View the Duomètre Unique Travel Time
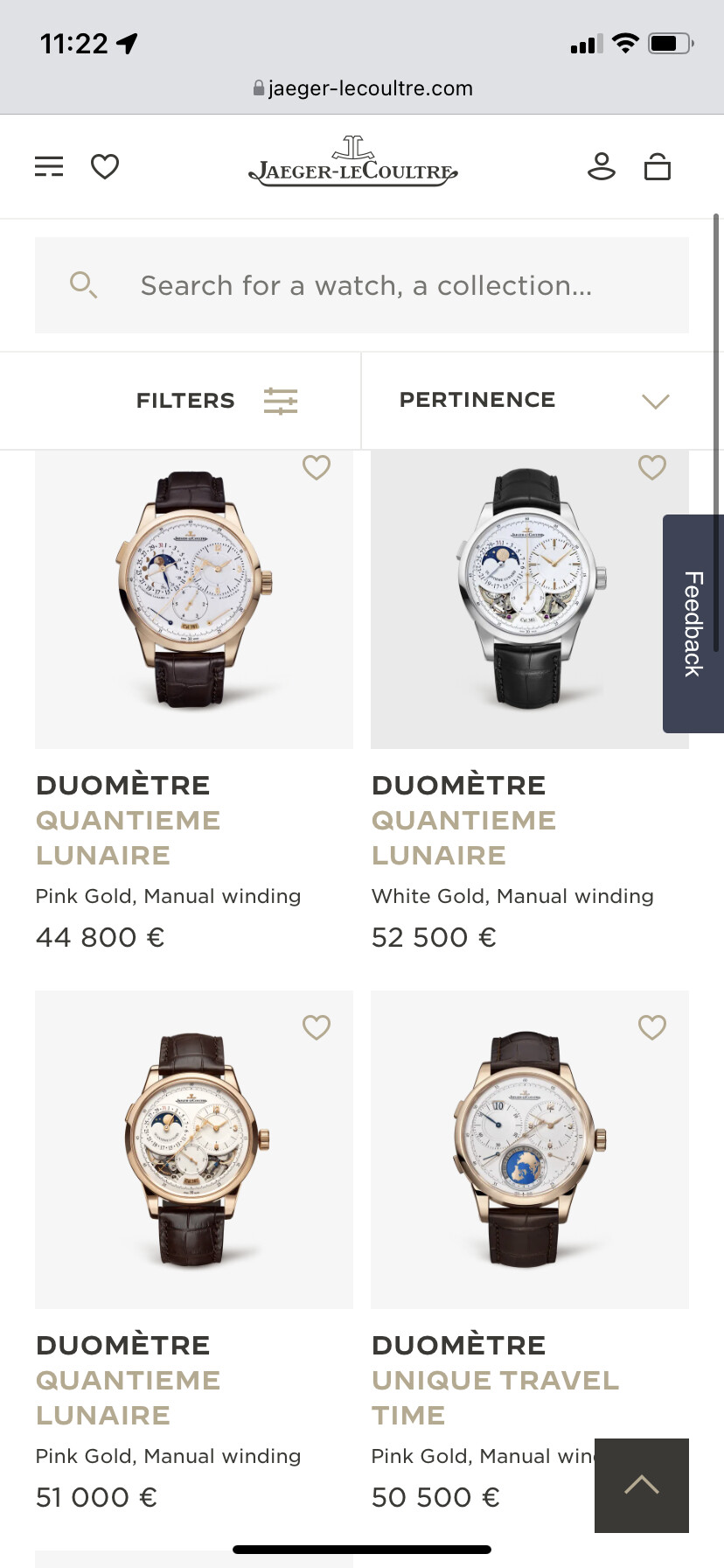Screen dimensions: 724x1568 (530, 1150)
